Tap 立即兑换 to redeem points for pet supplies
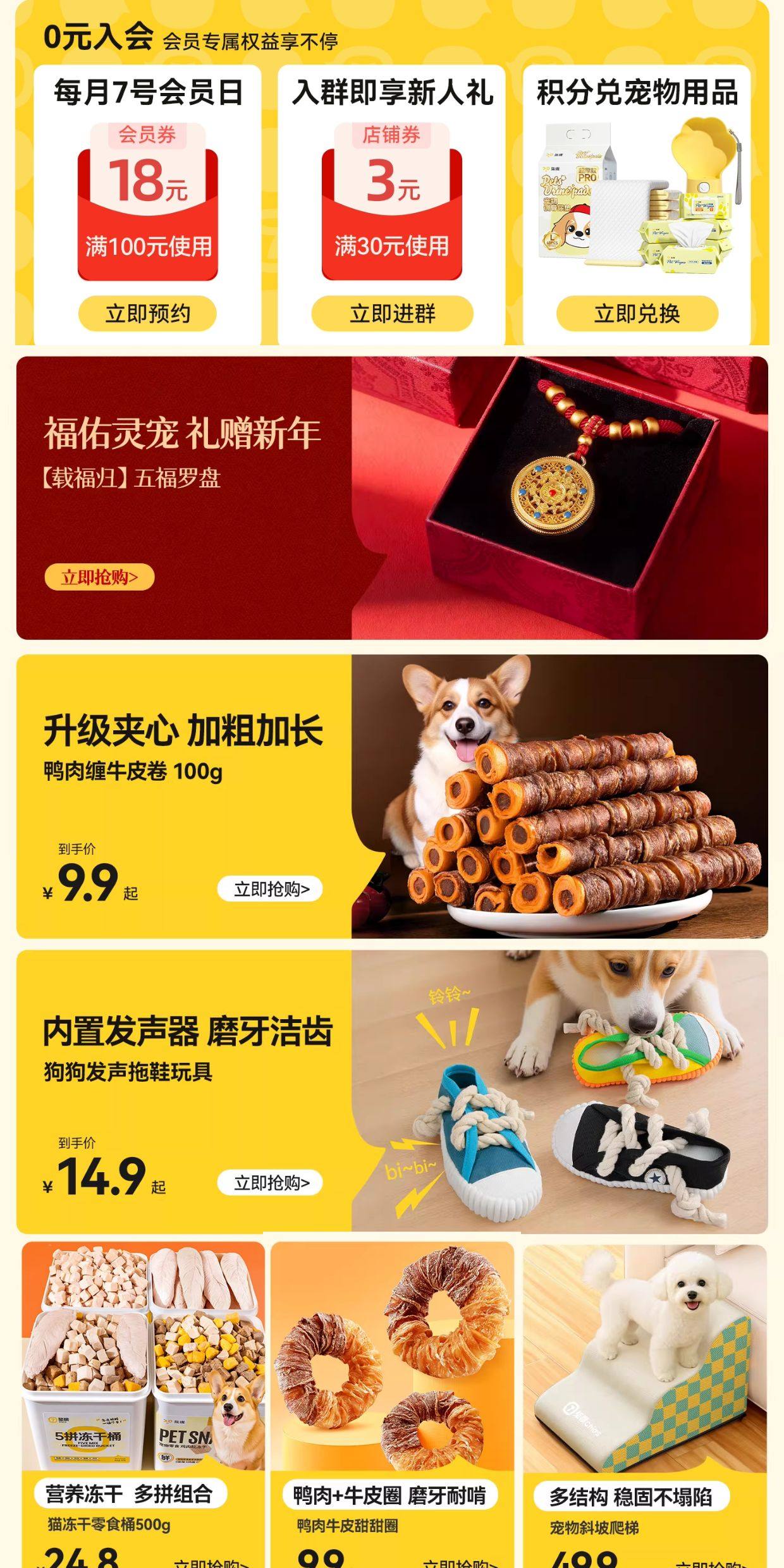Viewport: 784px width, 1568px height. click(x=637, y=314)
